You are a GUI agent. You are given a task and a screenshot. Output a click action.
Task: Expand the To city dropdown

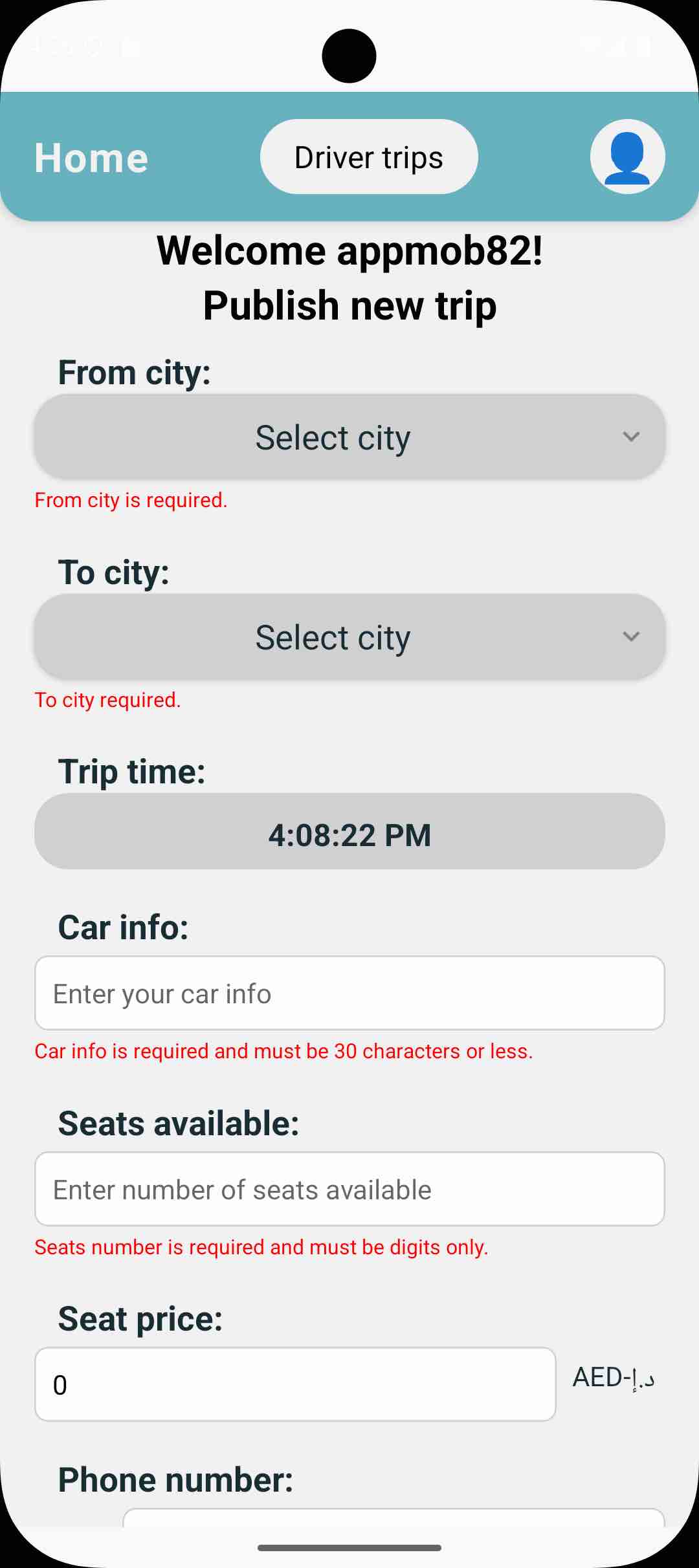tap(349, 637)
